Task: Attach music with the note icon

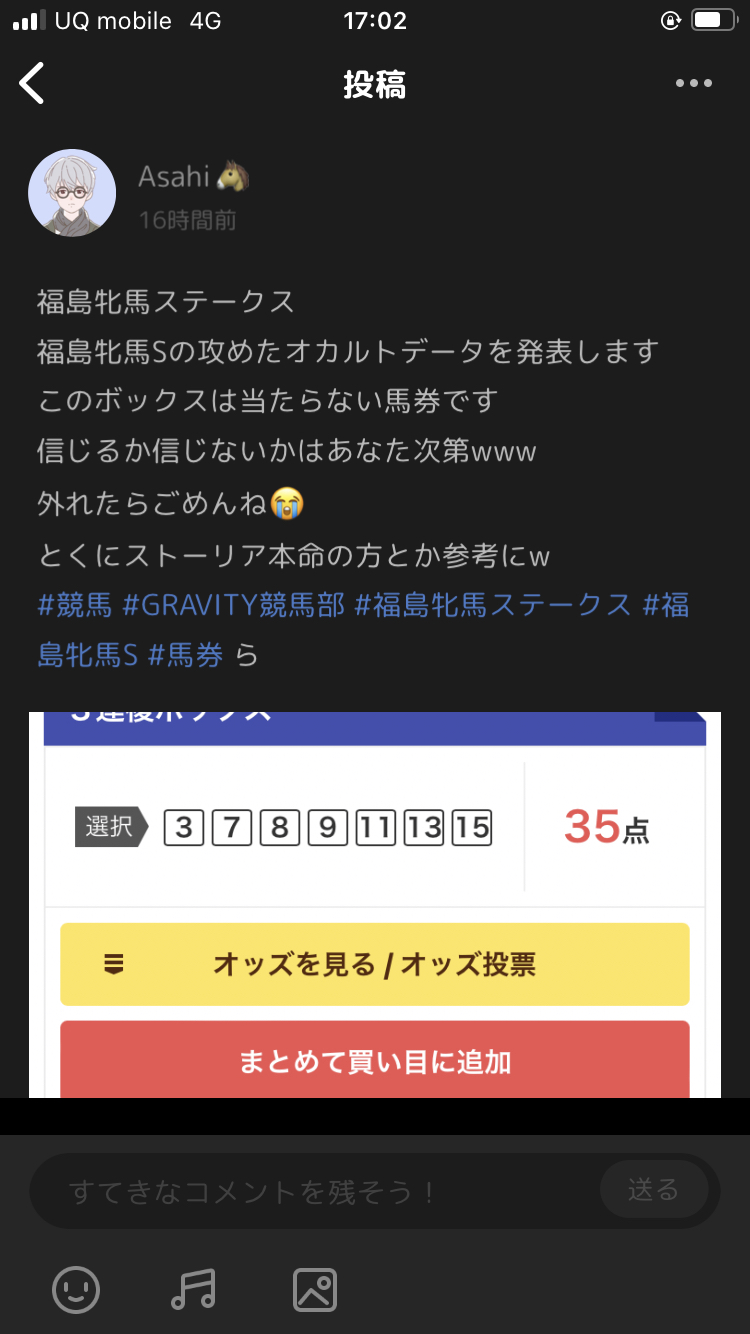Action: pos(193,1289)
